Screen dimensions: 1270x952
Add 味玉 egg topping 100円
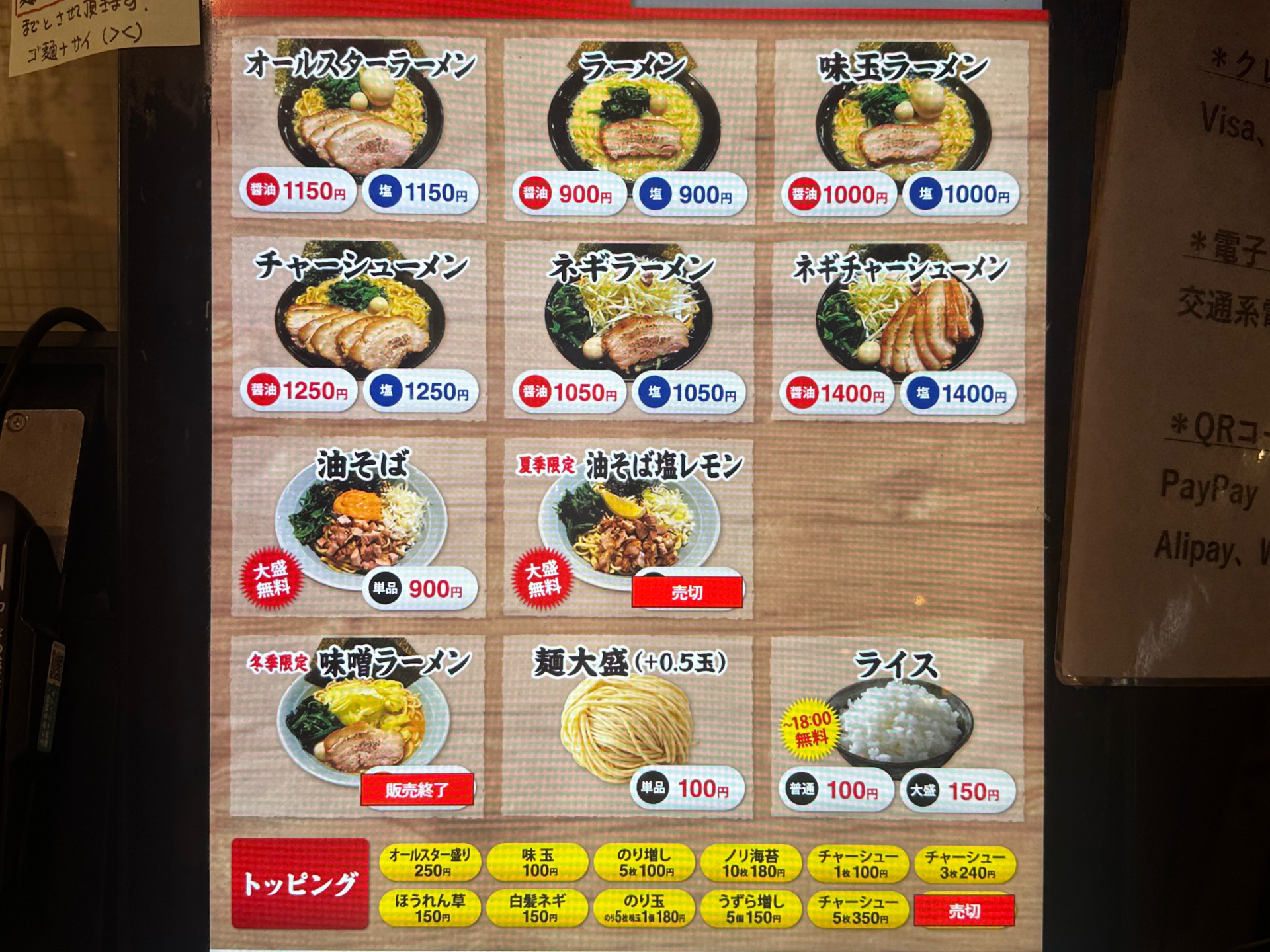538,863
